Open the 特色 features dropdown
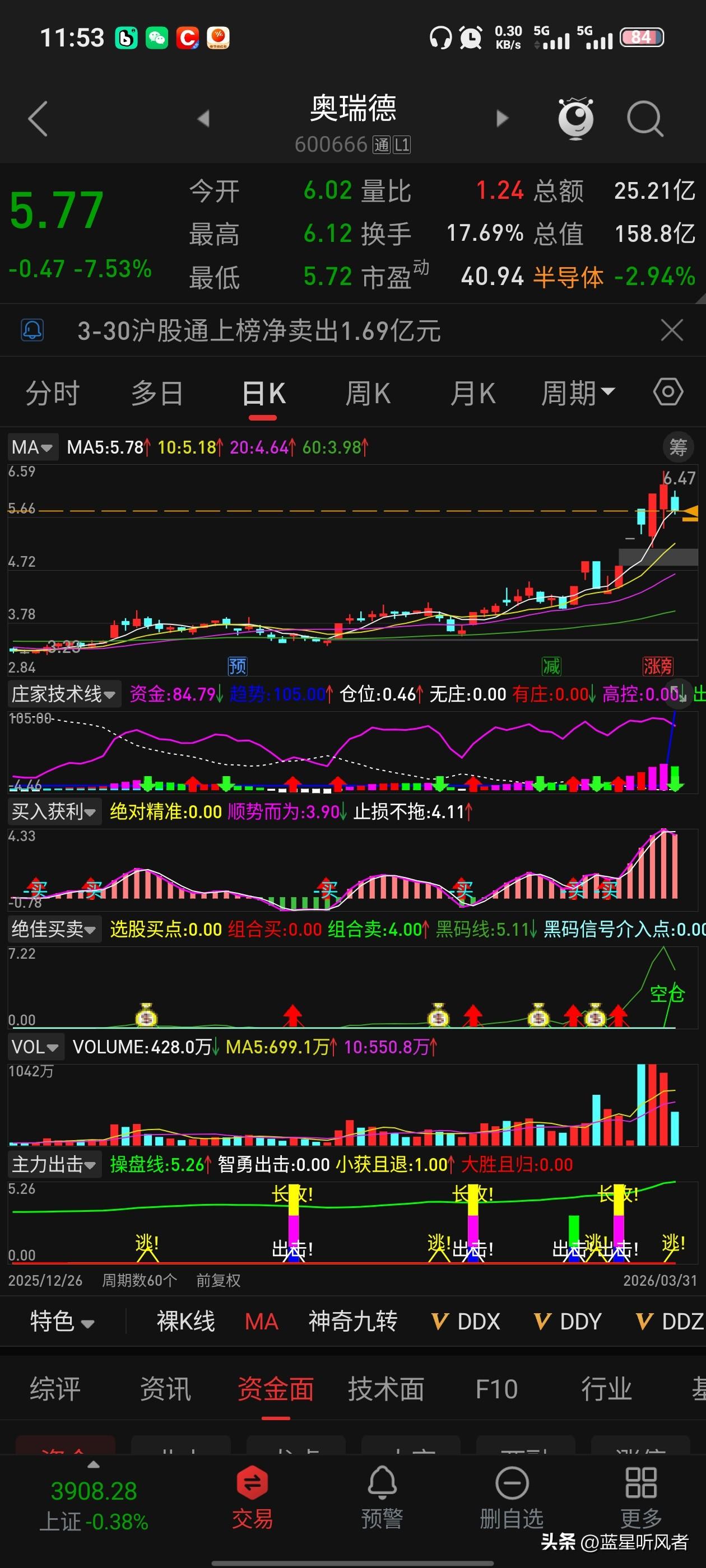 click(x=61, y=1322)
